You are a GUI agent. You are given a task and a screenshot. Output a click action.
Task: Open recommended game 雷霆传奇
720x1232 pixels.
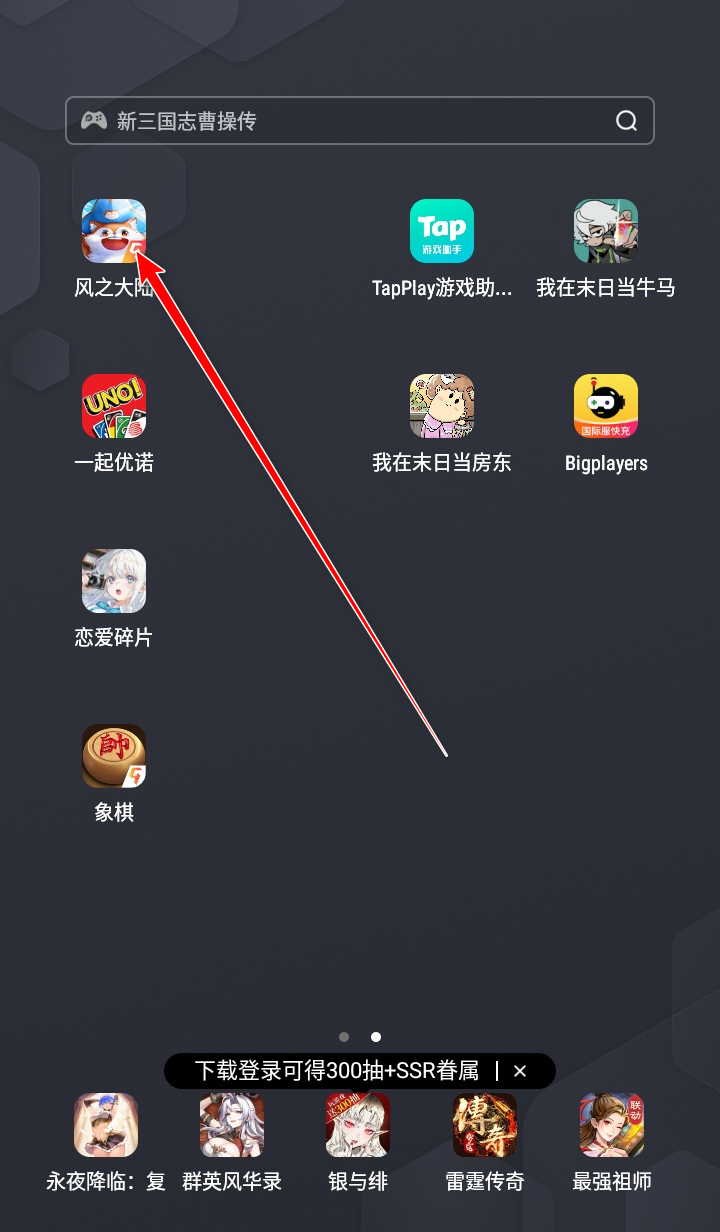[485, 1125]
